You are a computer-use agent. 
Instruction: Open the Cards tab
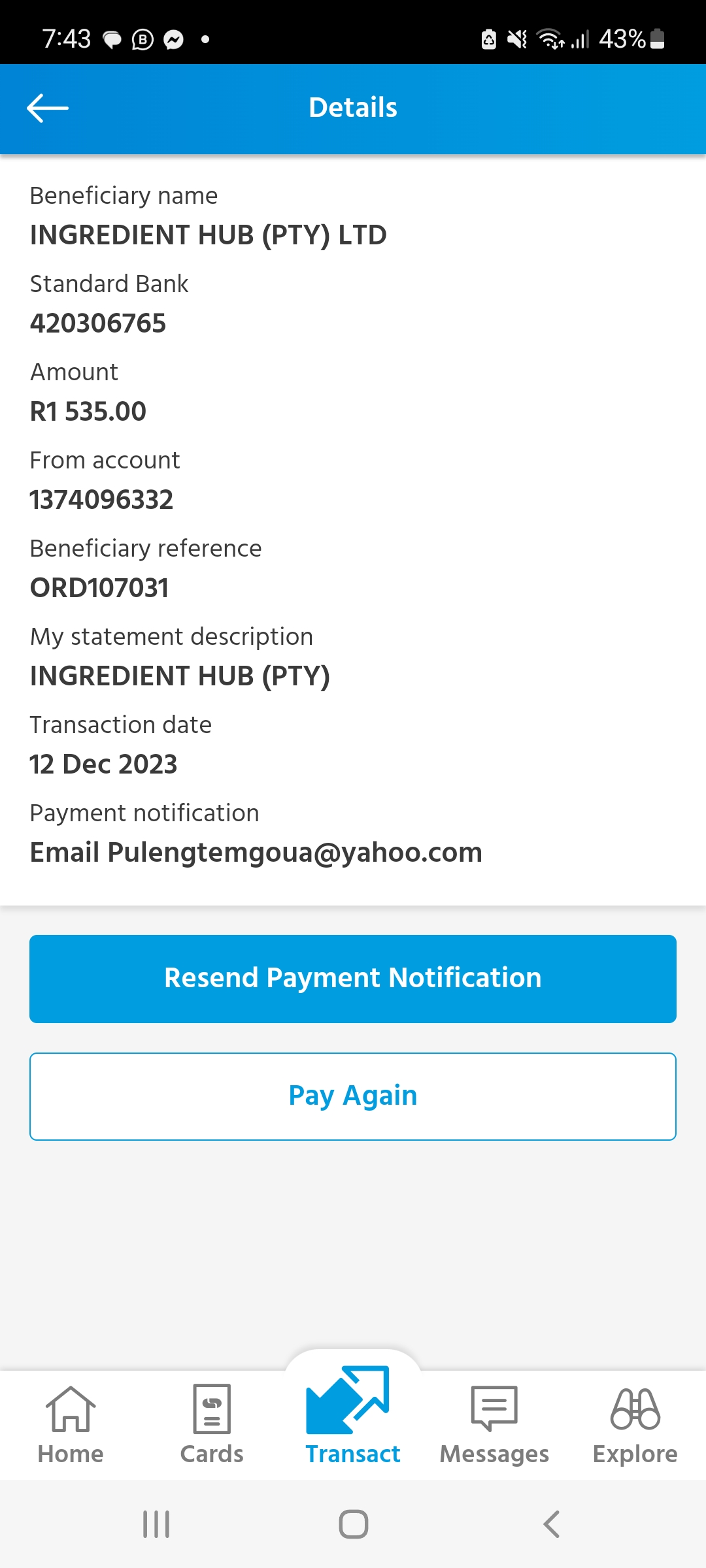coord(212,1425)
